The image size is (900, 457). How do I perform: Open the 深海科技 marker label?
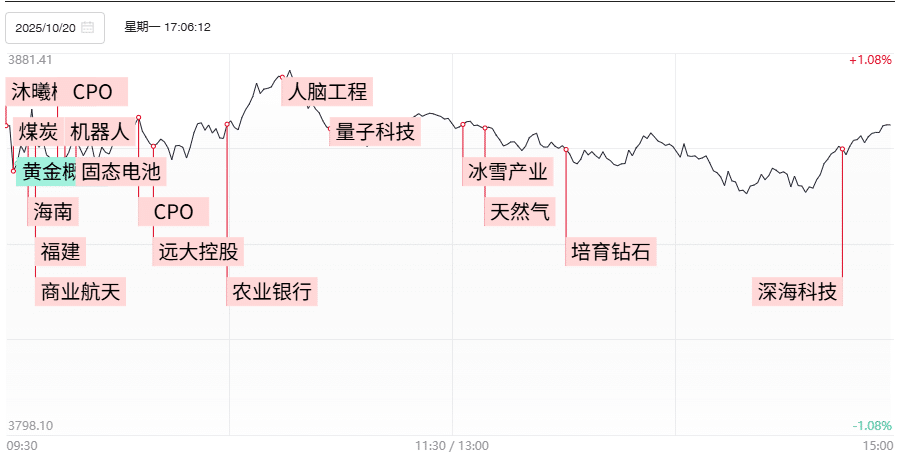point(797,291)
